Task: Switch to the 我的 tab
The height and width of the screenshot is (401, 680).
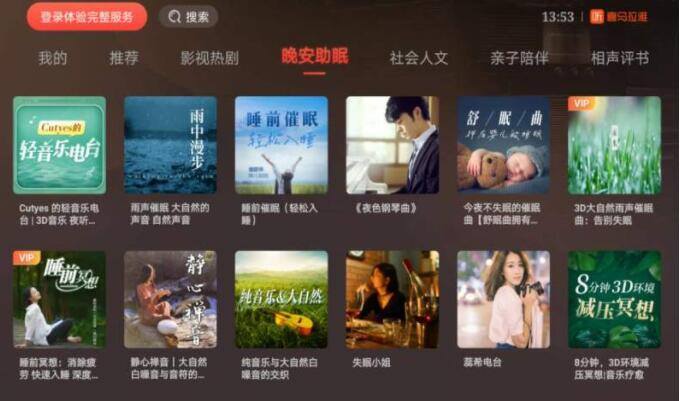Action: click(x=52, y=58)
